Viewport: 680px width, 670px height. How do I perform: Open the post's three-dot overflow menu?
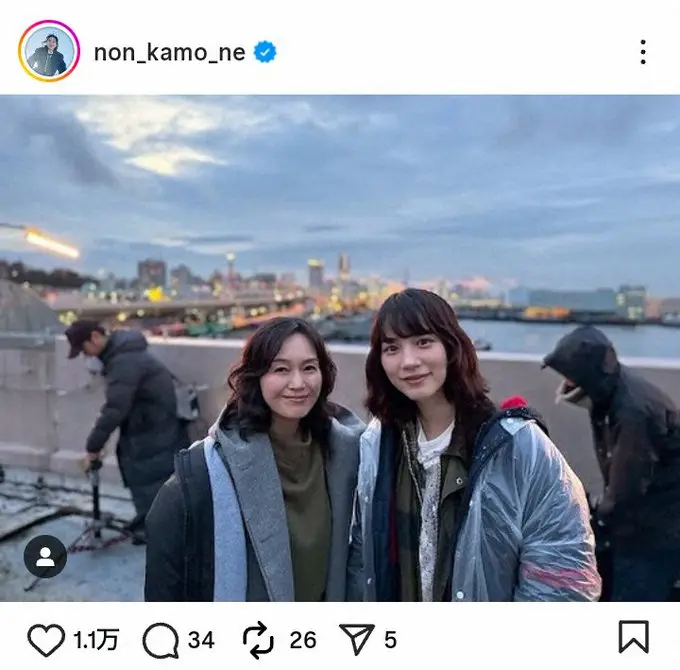point(642,52)
